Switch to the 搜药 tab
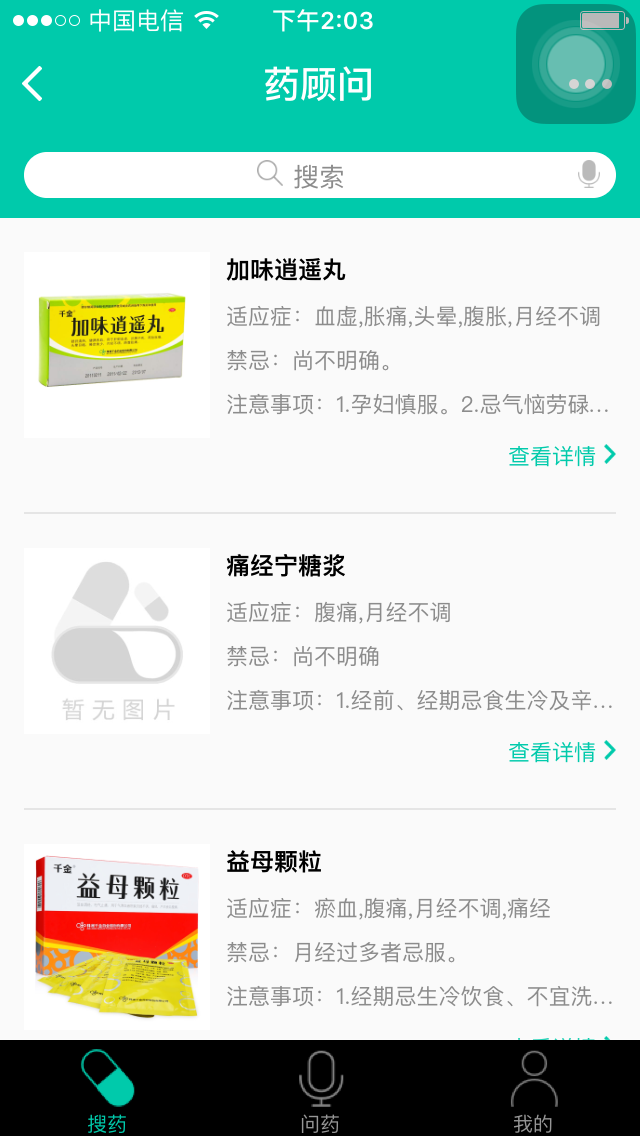The image size is (640, 1136). (x=107, y=1091)
